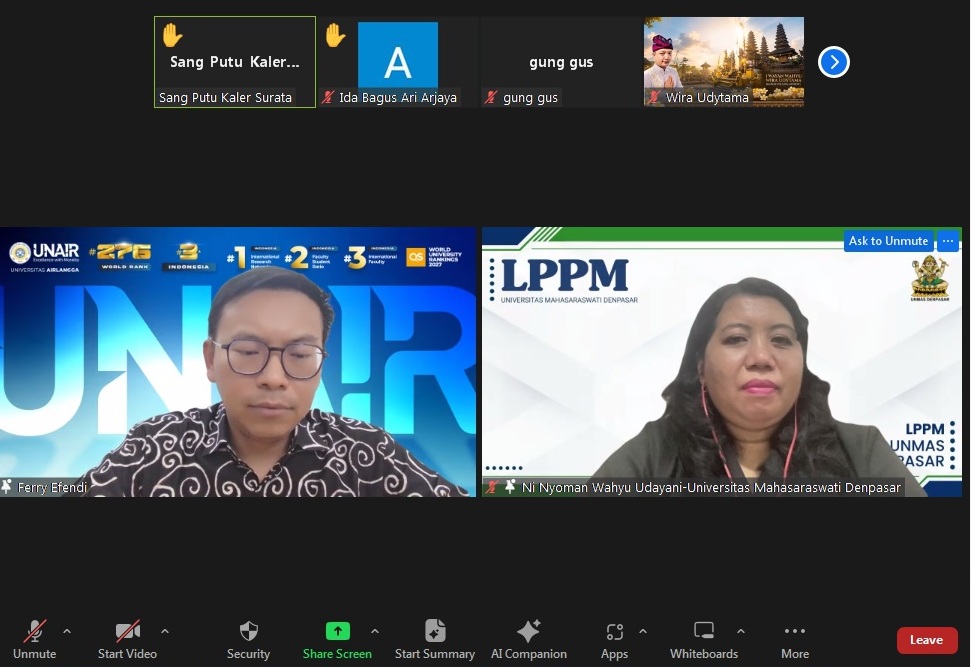This screenshot has height=667, width=971.
Task: Open the Apps panel
Action: (614, 640)
